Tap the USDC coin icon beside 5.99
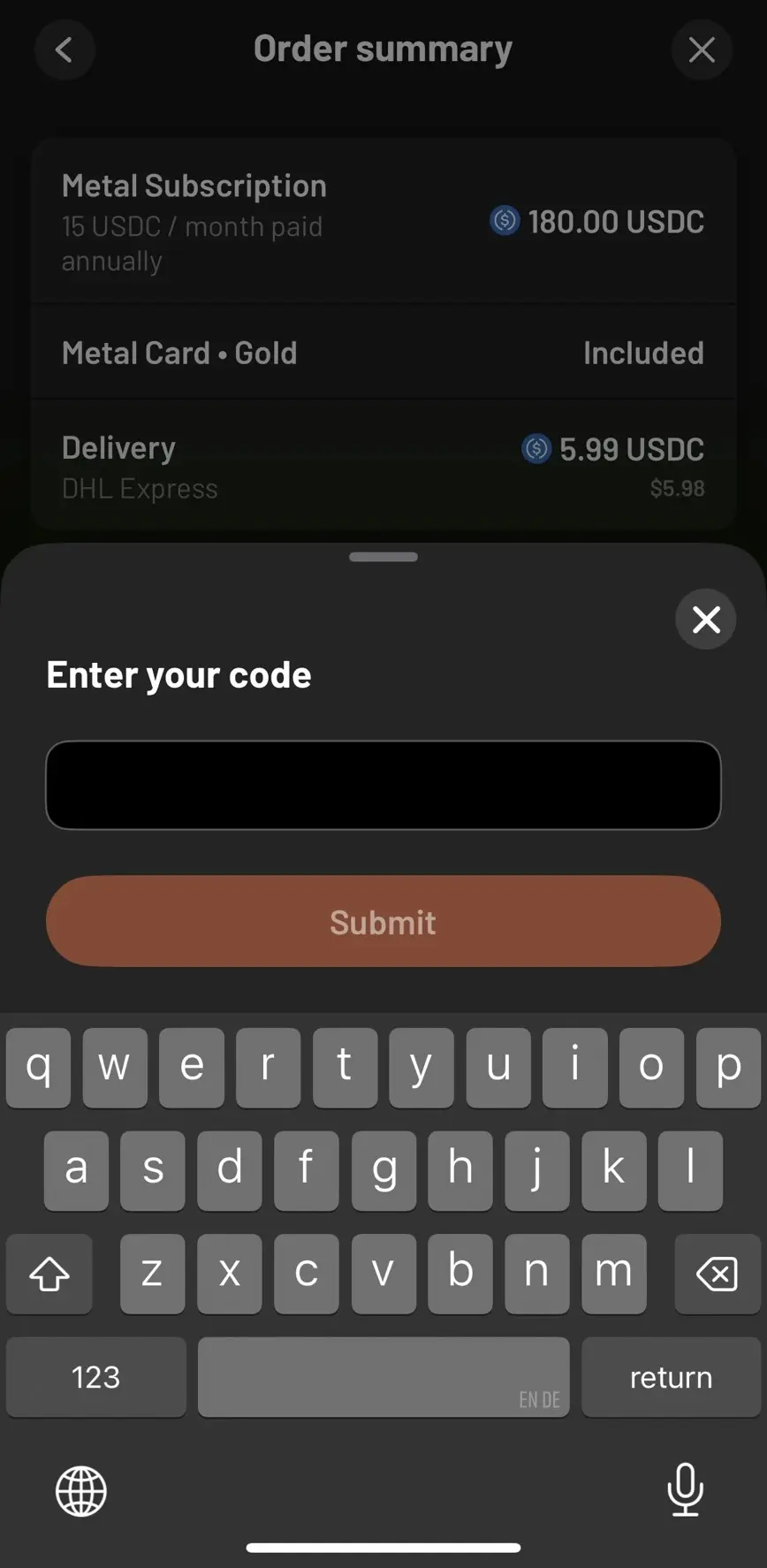767x1568 pixels. [x=535, y=449]
